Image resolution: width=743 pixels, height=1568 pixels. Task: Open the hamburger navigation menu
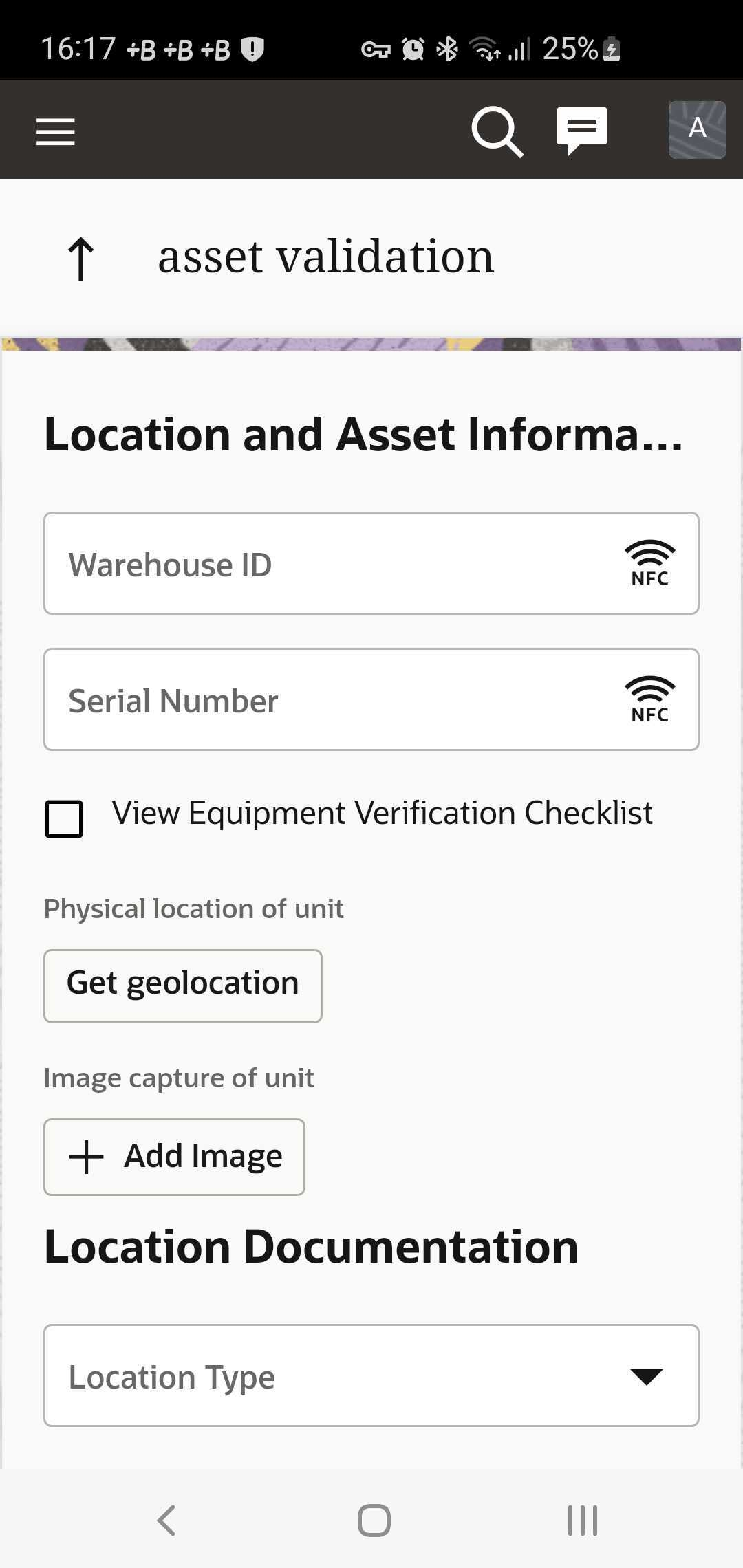(56, 131)
